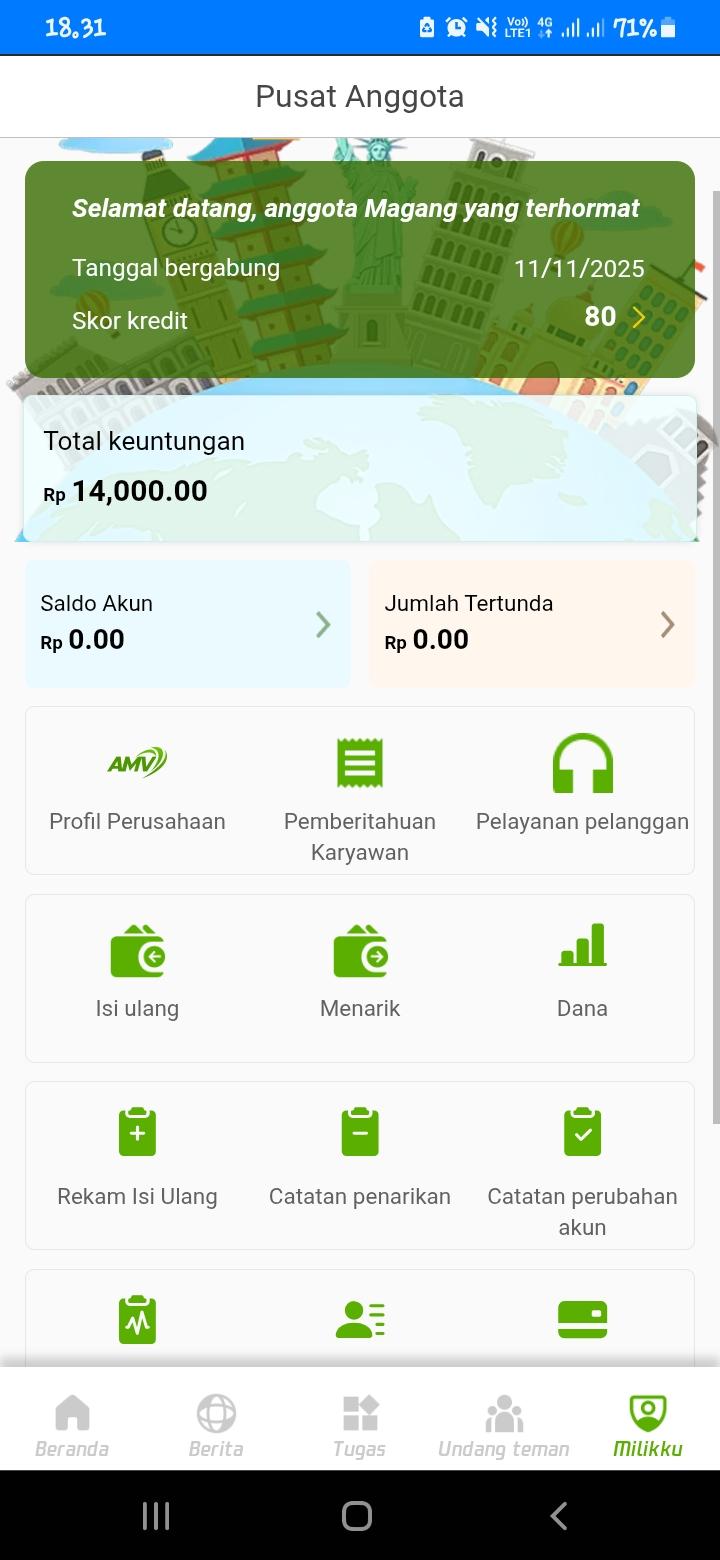The width and height of the screenshot is (720, 1560).
Task: Open the Saldo Akun card
Action: (188, 624)
